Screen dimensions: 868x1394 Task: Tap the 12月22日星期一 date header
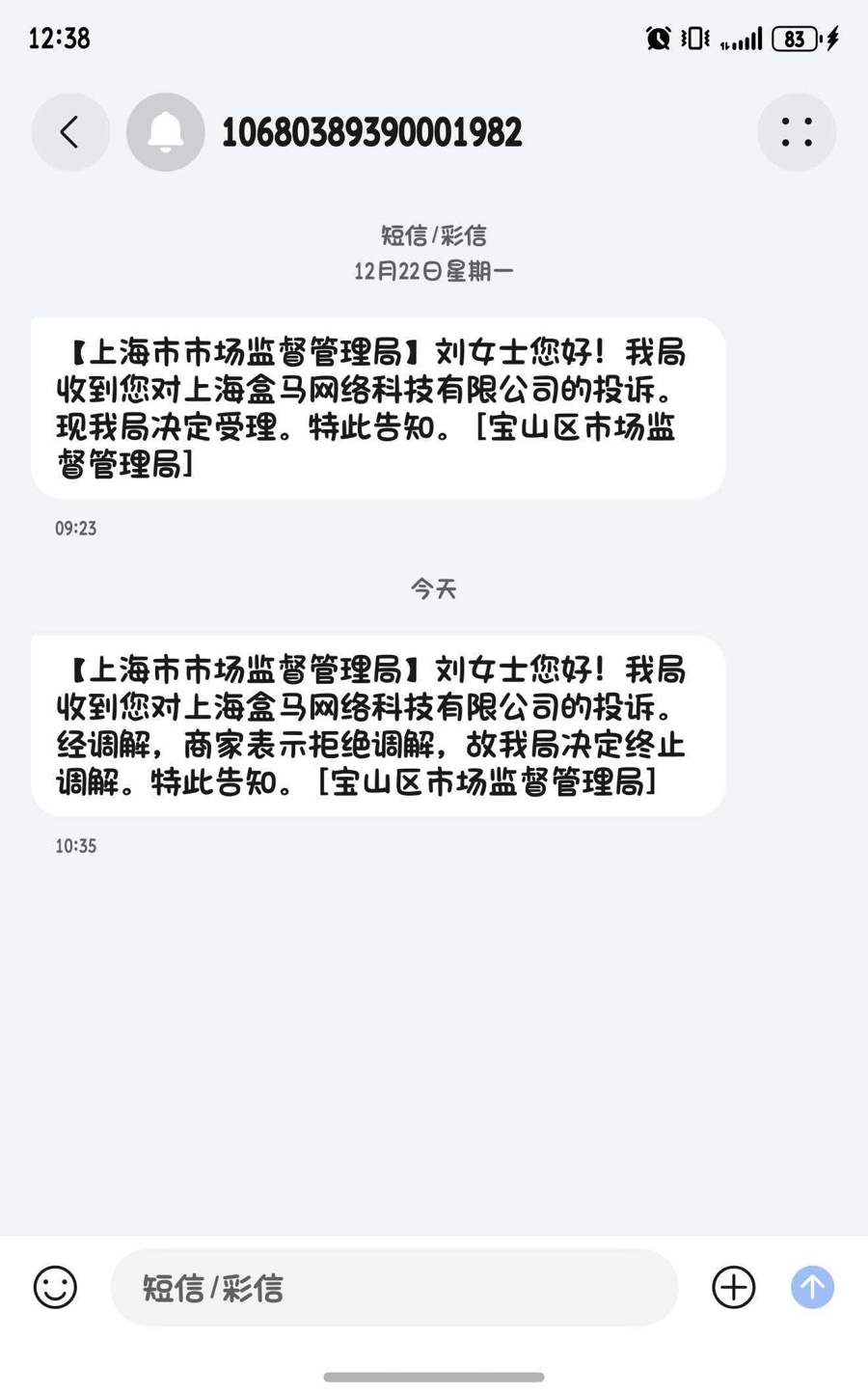[434, 270]
